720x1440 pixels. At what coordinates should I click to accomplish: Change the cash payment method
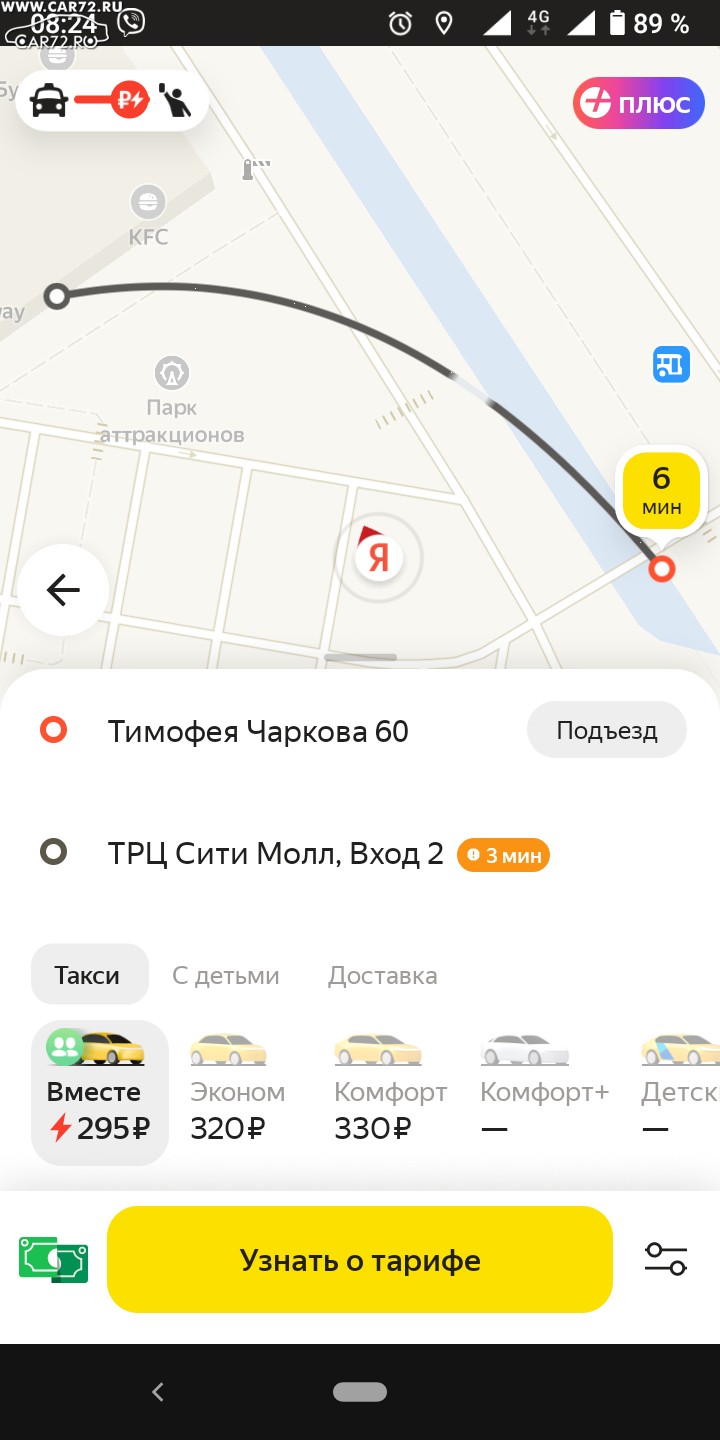tap(54, 1260)
